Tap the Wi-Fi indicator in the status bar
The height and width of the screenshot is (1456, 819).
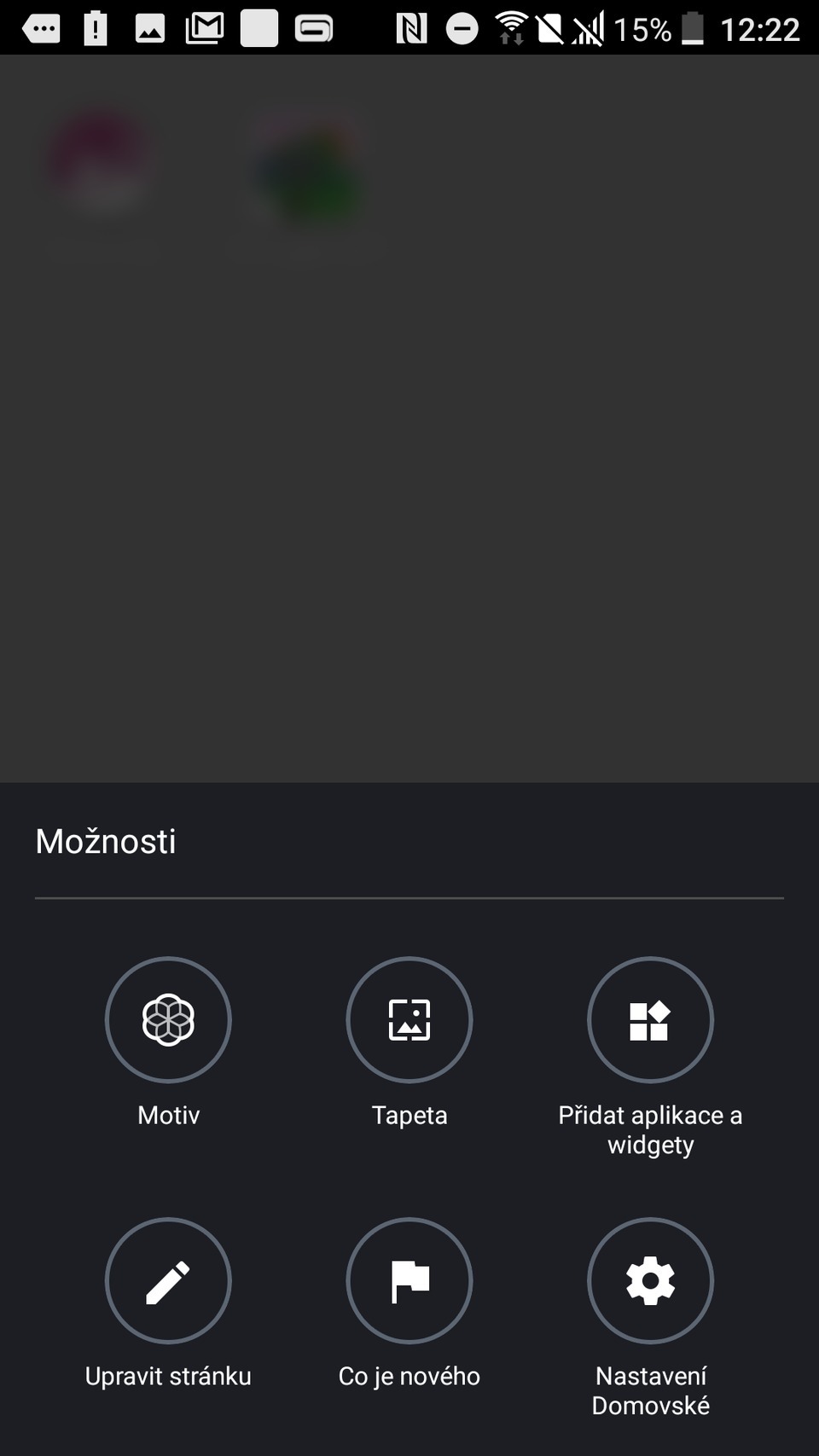click(509, 28)
